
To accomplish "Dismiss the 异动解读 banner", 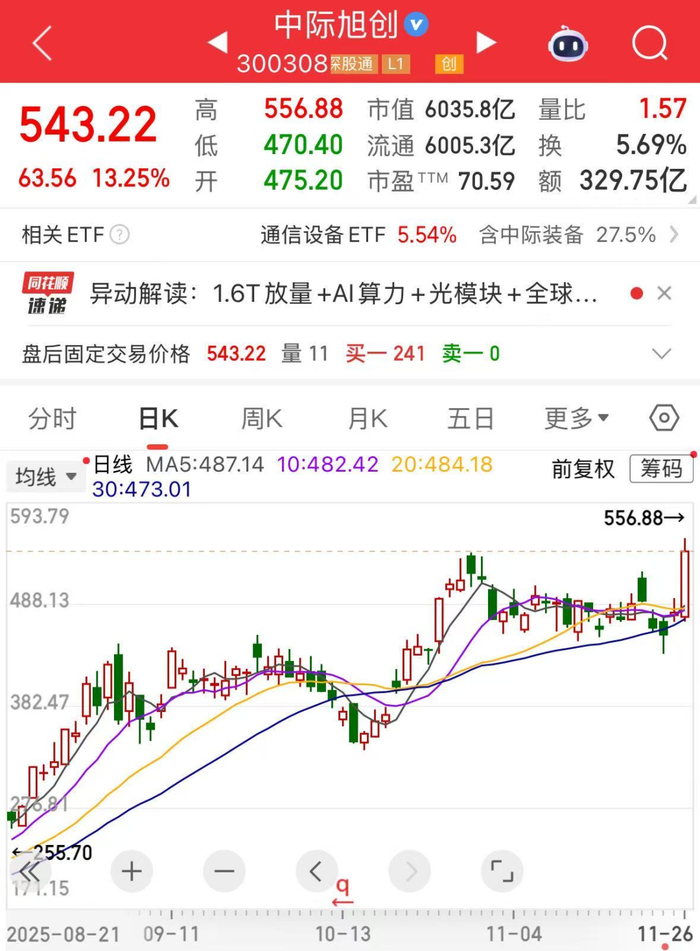I will [x=664, y=294].
